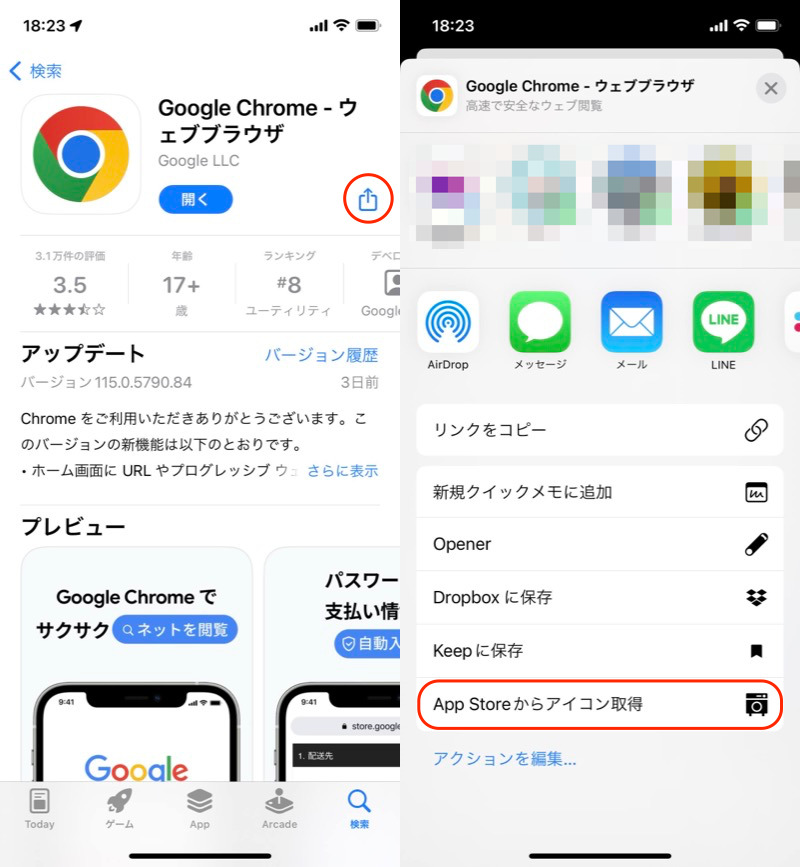Expand the update notes with さらに表示
The image size is (800, 867).
click(x=342, y=470)
